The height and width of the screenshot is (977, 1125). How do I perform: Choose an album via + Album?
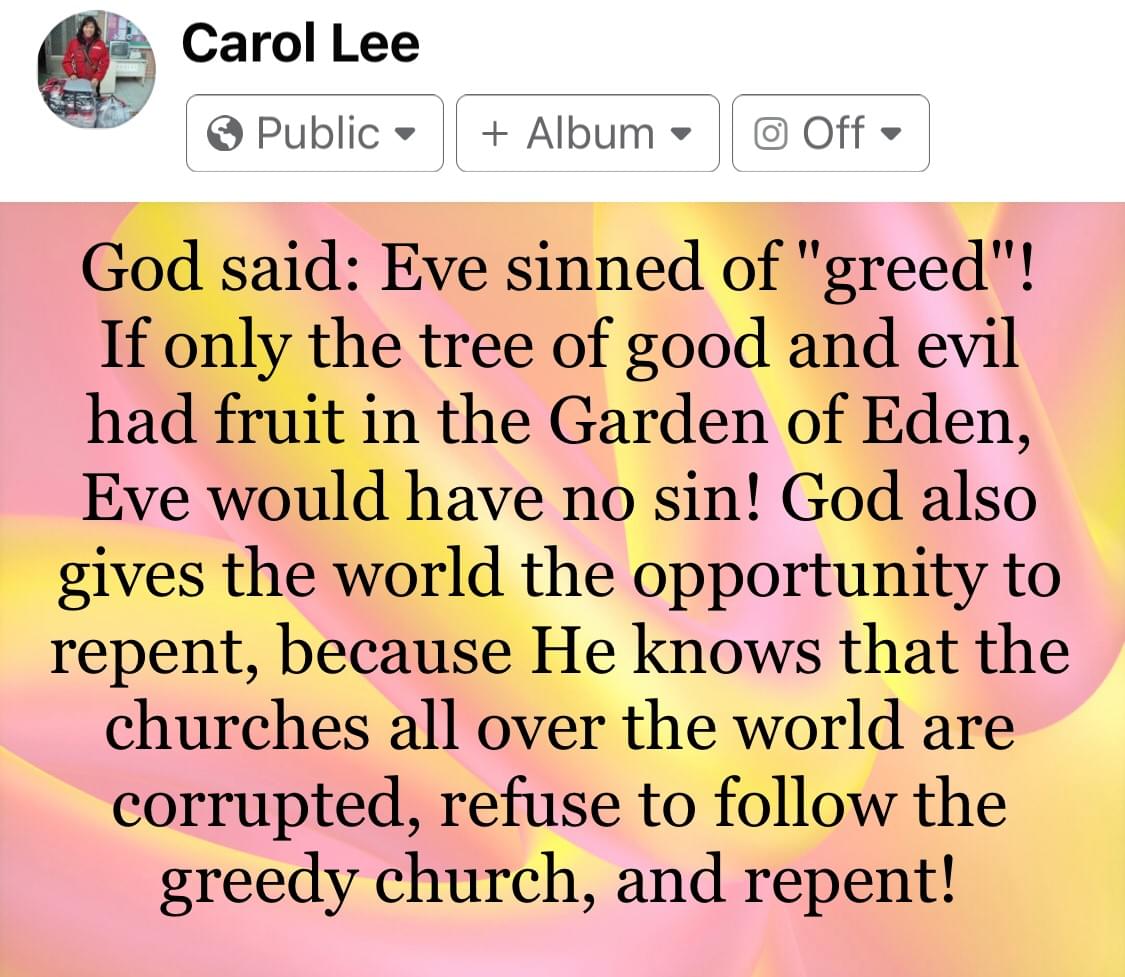pos(587,133)
